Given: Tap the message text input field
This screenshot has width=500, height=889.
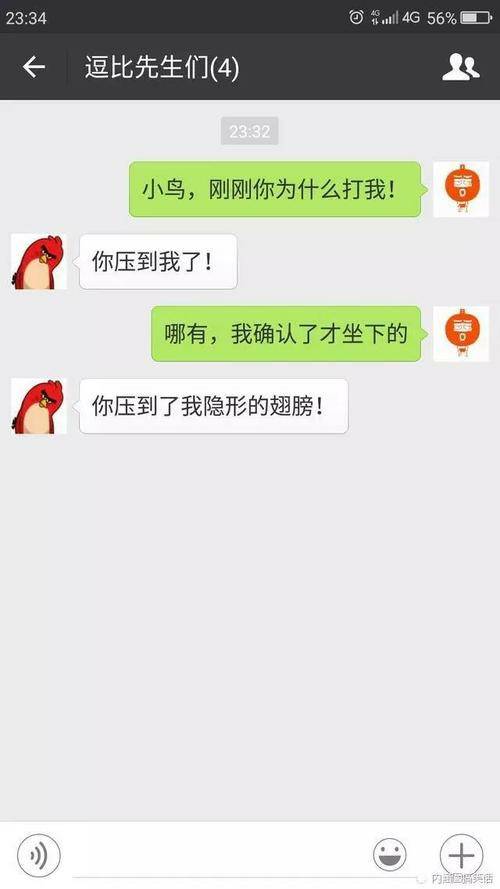Looking at the screenshot, I should click(217, 856).
